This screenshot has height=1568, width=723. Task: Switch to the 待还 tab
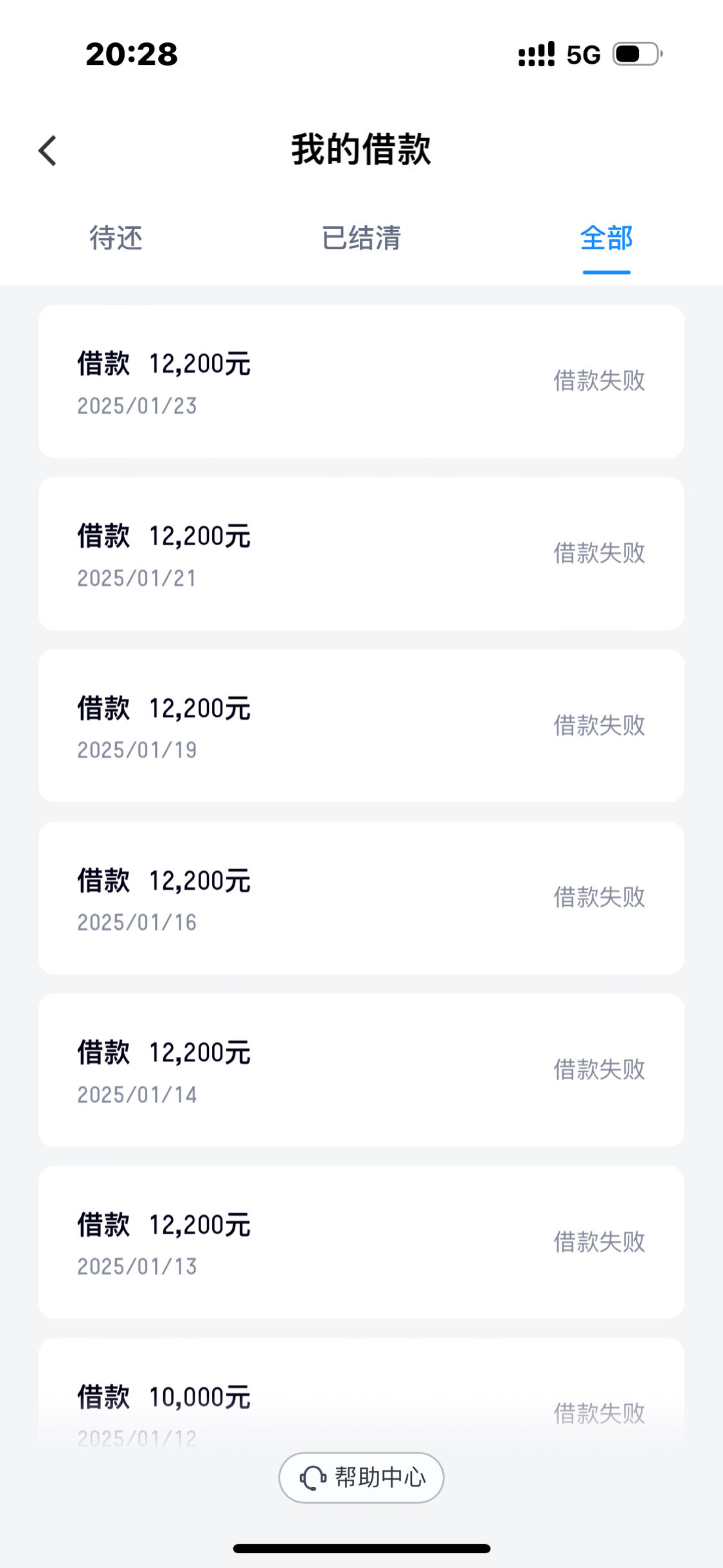[x=116, y=239]
